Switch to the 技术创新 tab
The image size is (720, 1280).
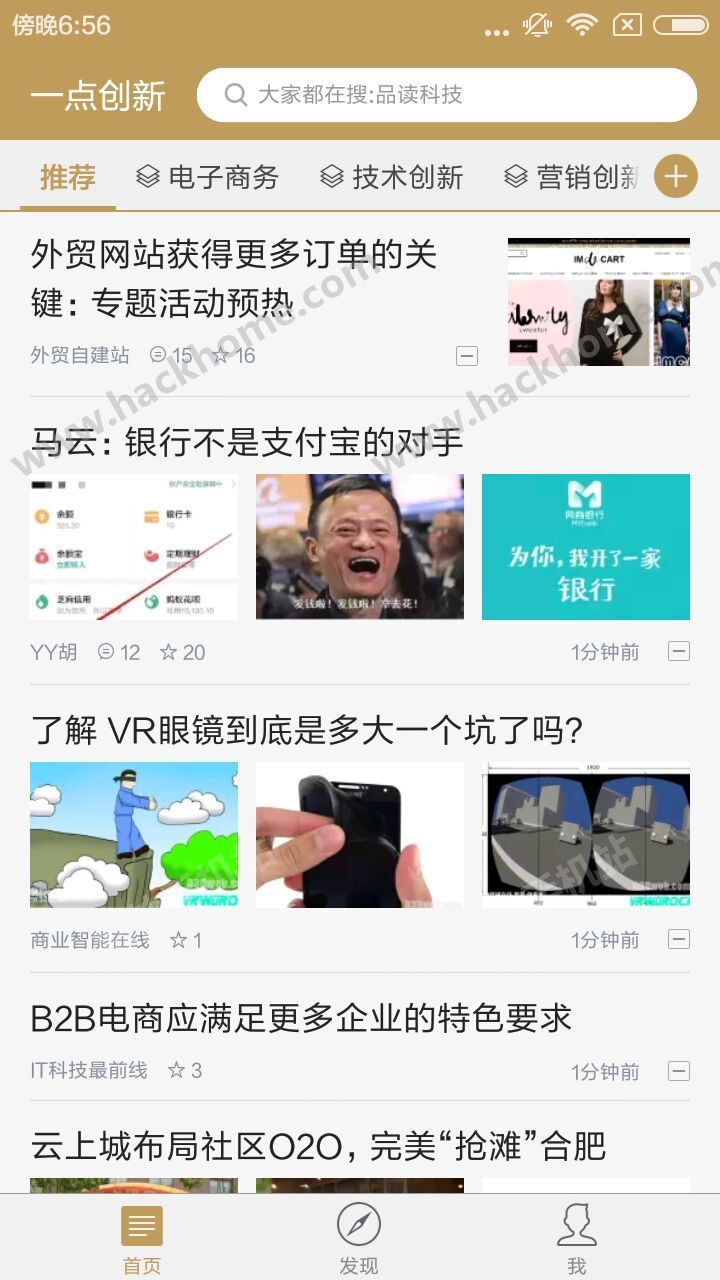pos(392,177)
